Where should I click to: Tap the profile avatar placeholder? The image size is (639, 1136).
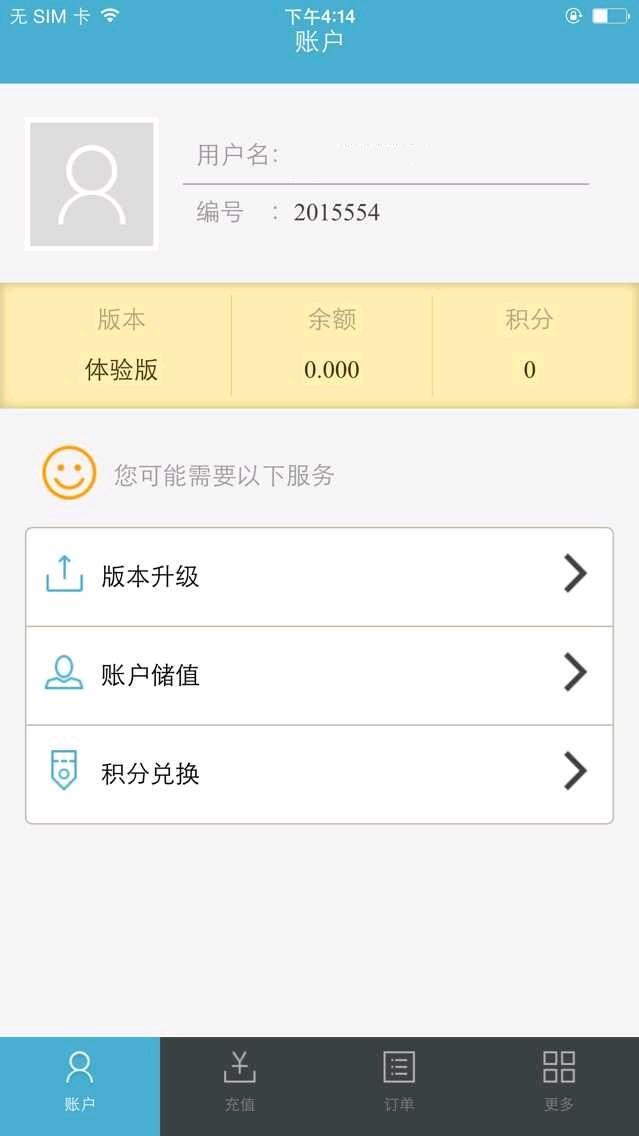(91, 184)
